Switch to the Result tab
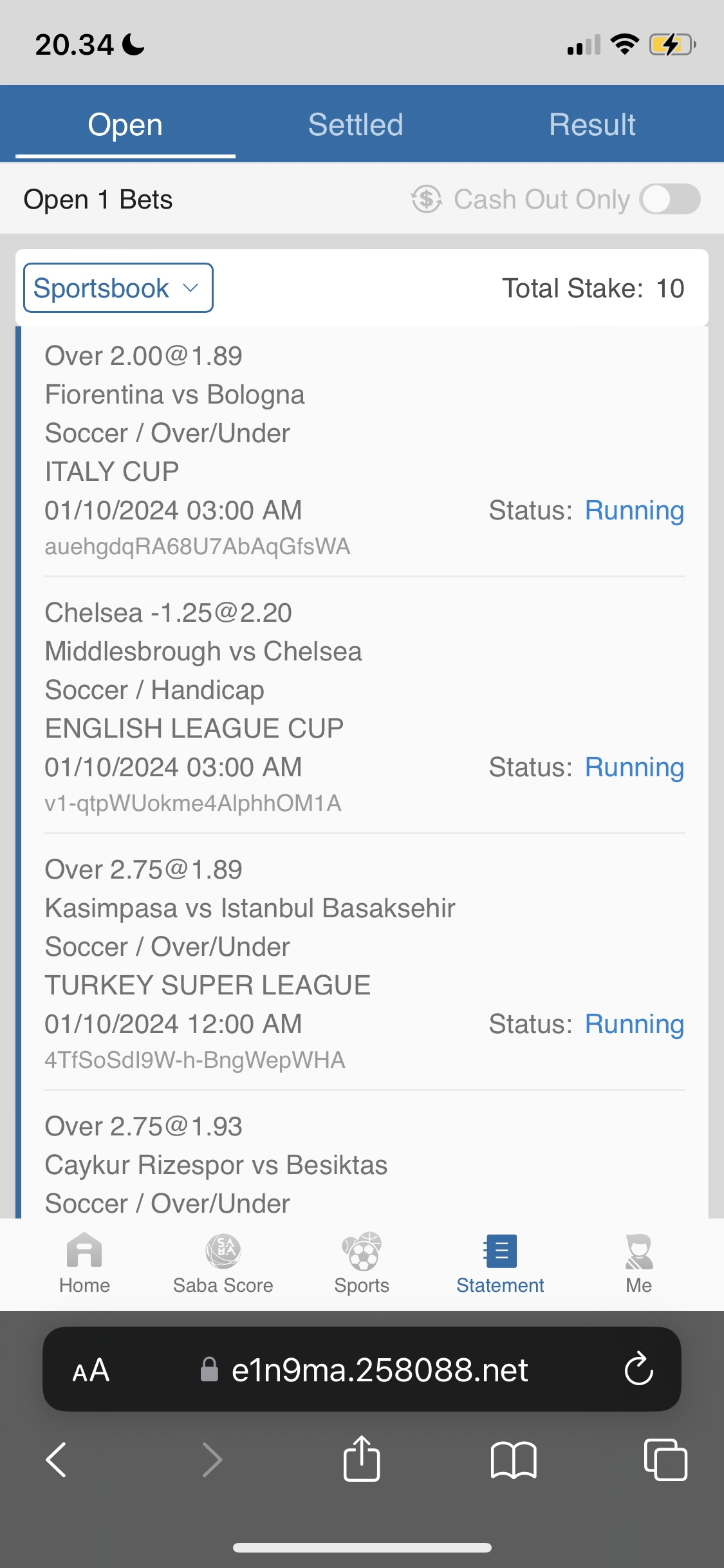The width and height of the screenshot is (724, 1568). click(592, 124)
